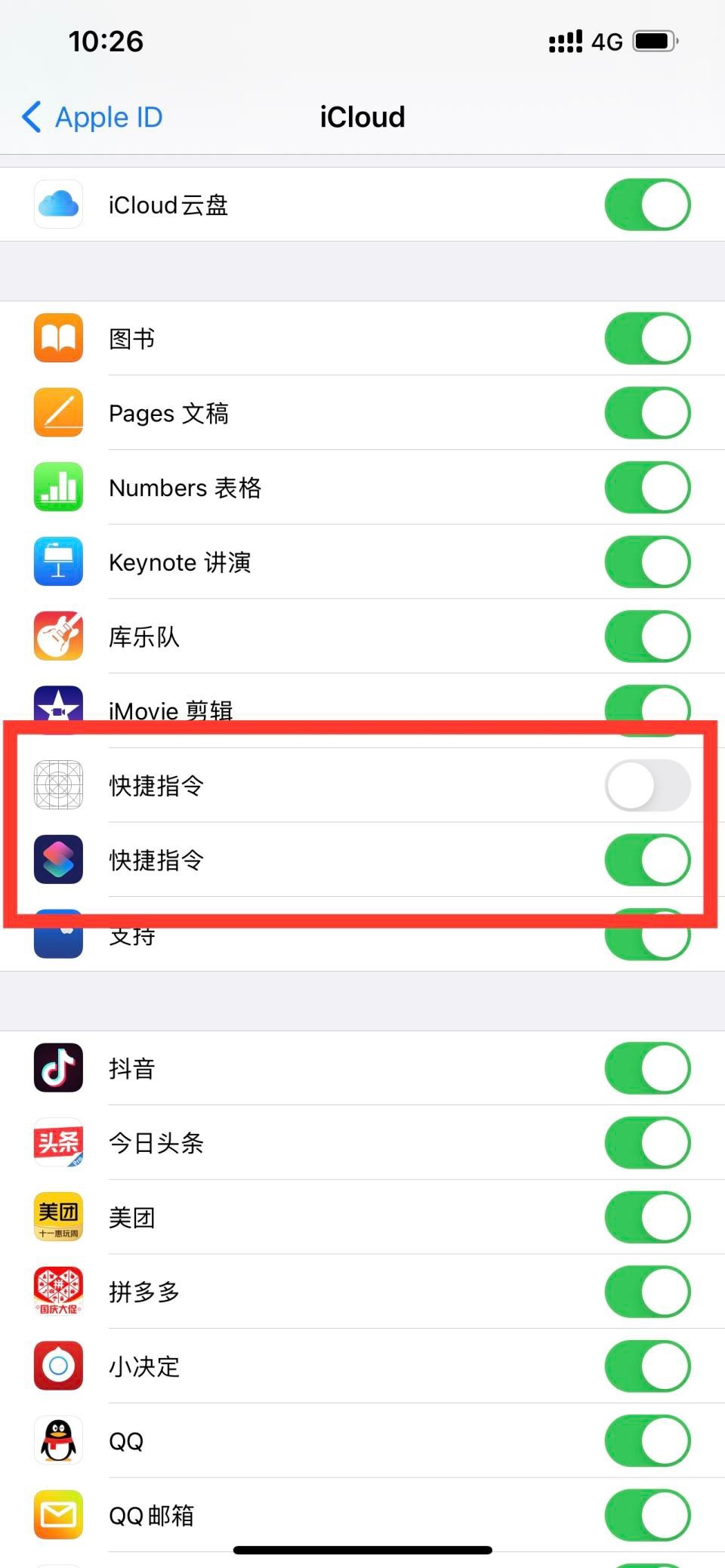The image size is (725, 1568).
Task: Toggle Numbers 表格 iCloud sync
Action: point(647,488)
